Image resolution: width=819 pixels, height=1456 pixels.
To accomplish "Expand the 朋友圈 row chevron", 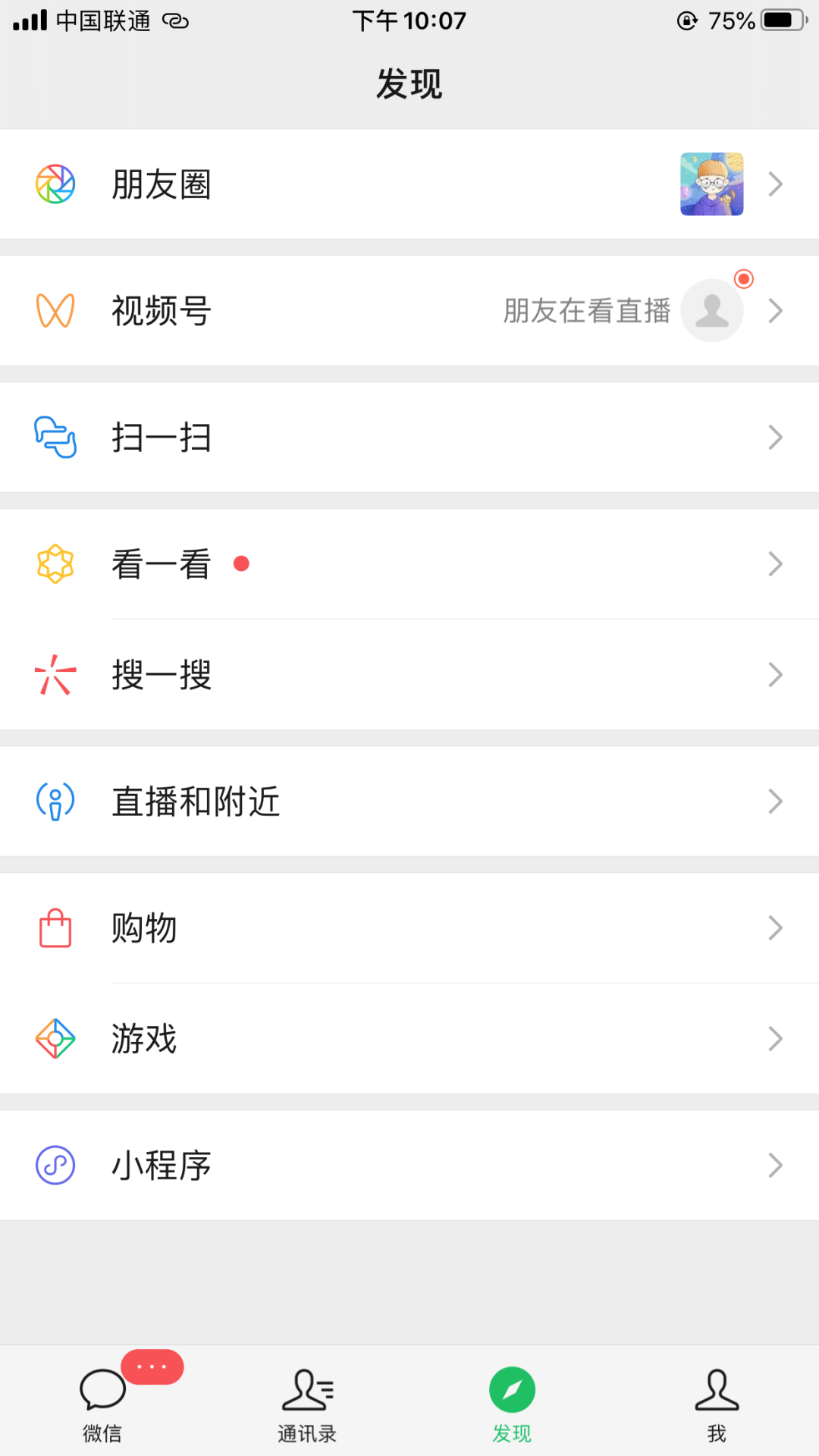I will click(x=775, y=184).
